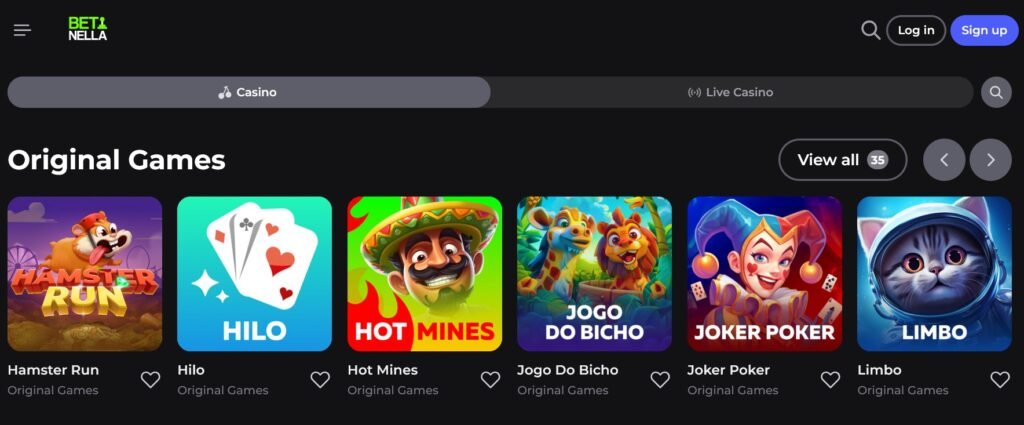
Task: Open the hamburger menu
Action: (x=22, y=30)
